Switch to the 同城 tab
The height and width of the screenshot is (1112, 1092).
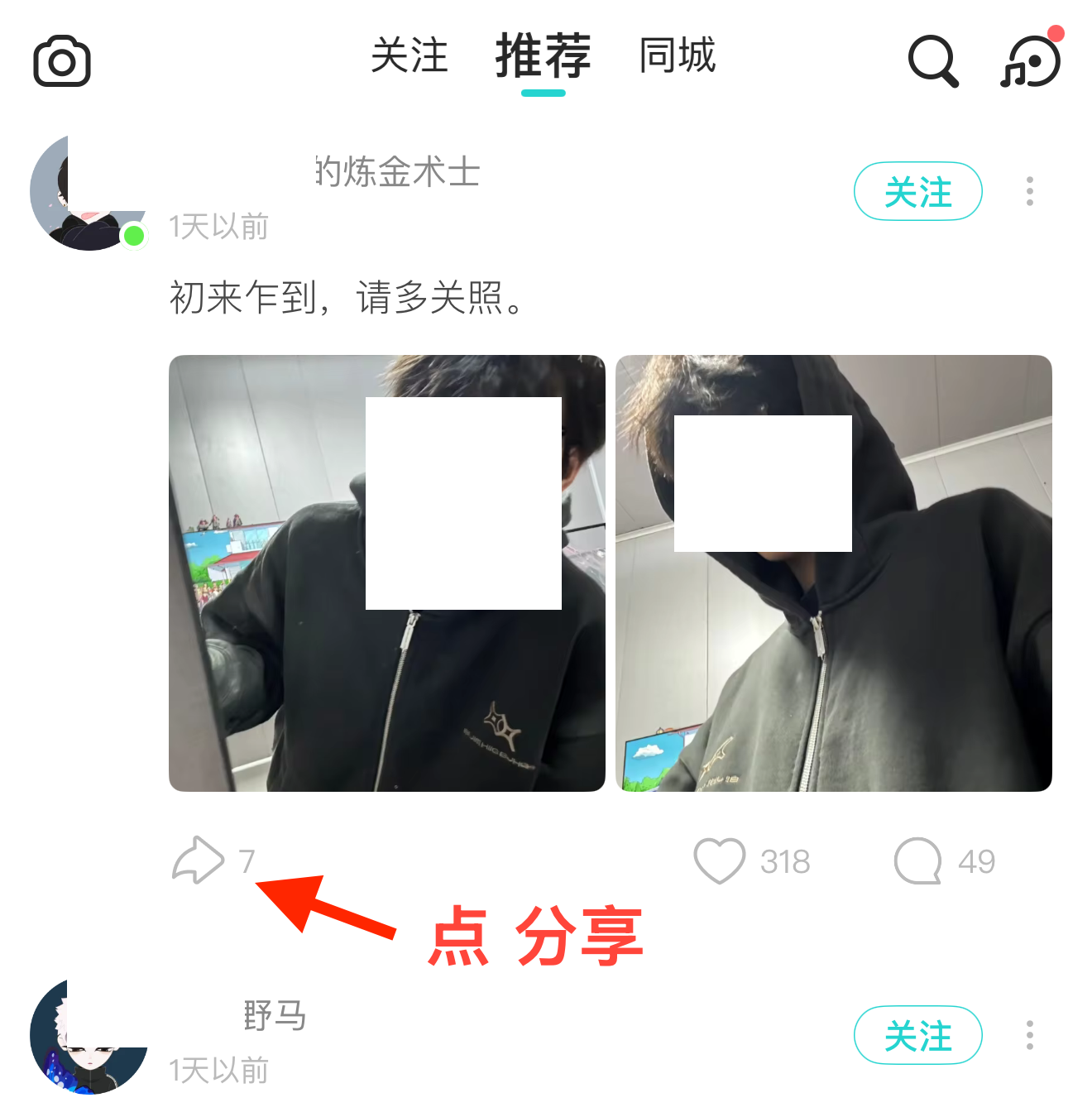(677, 56)
